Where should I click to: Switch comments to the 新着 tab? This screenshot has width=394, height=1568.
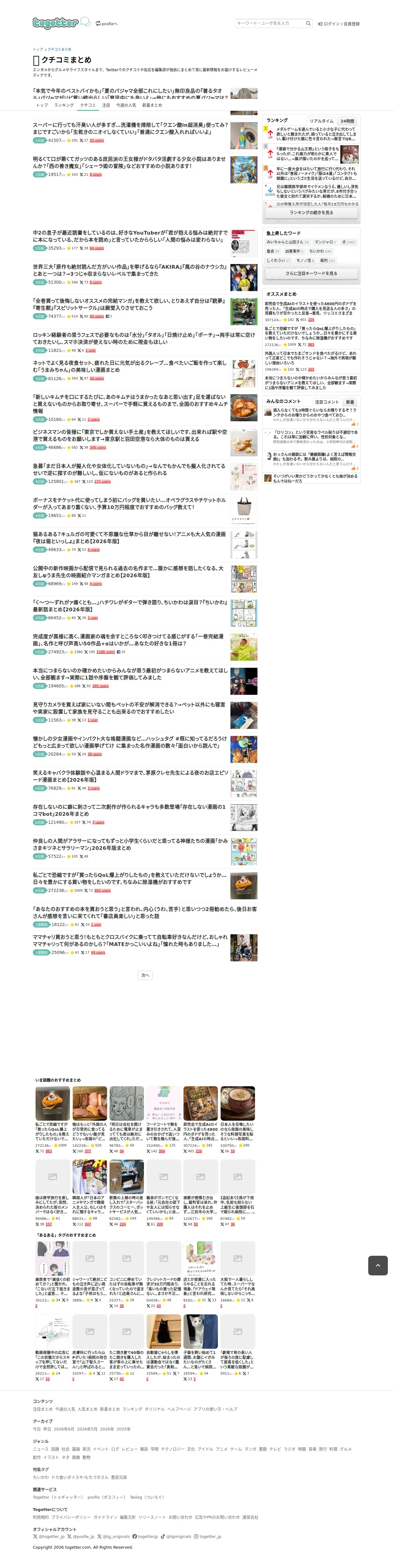pyautogui.click(x=350, y=402)
